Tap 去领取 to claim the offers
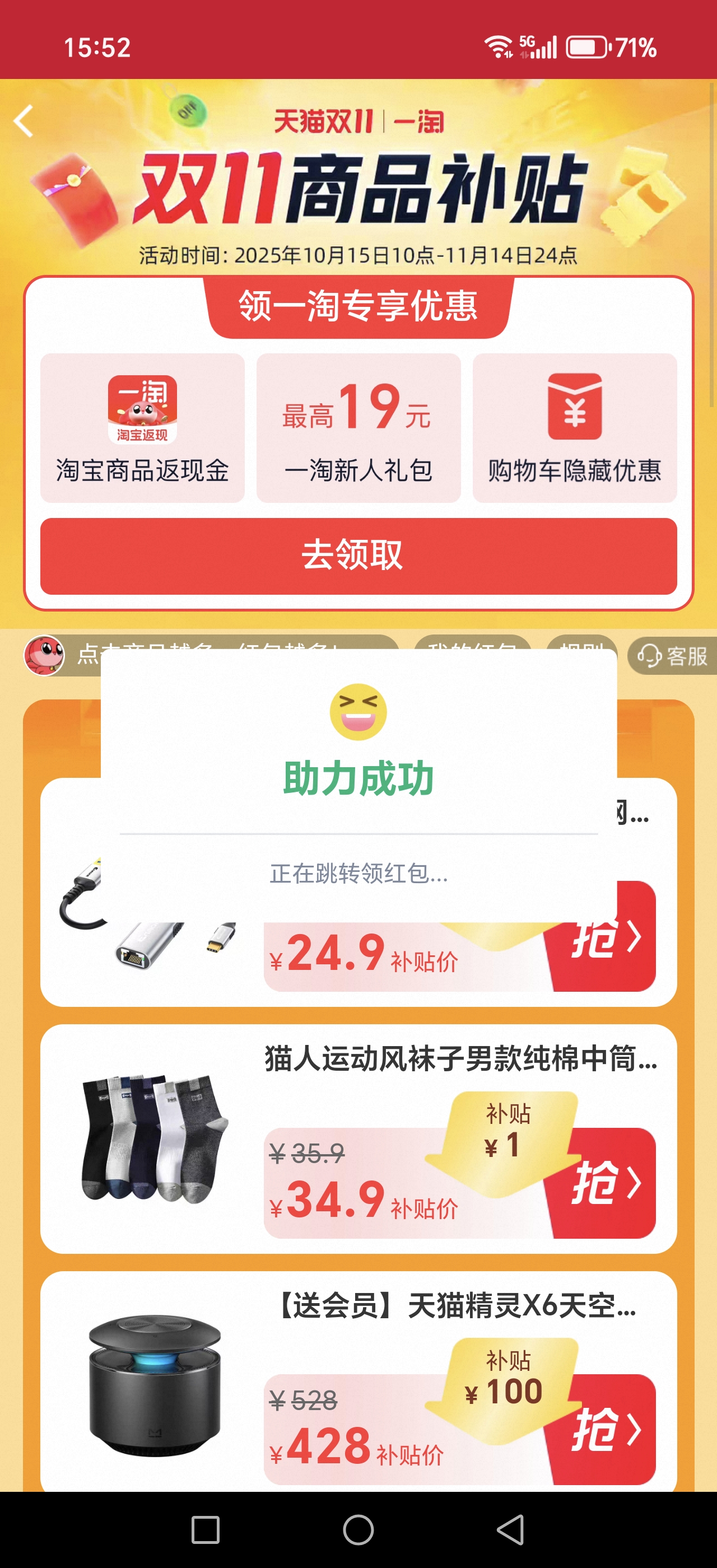Viewport: 717px width, 1568px height. [x=358, y=556]
